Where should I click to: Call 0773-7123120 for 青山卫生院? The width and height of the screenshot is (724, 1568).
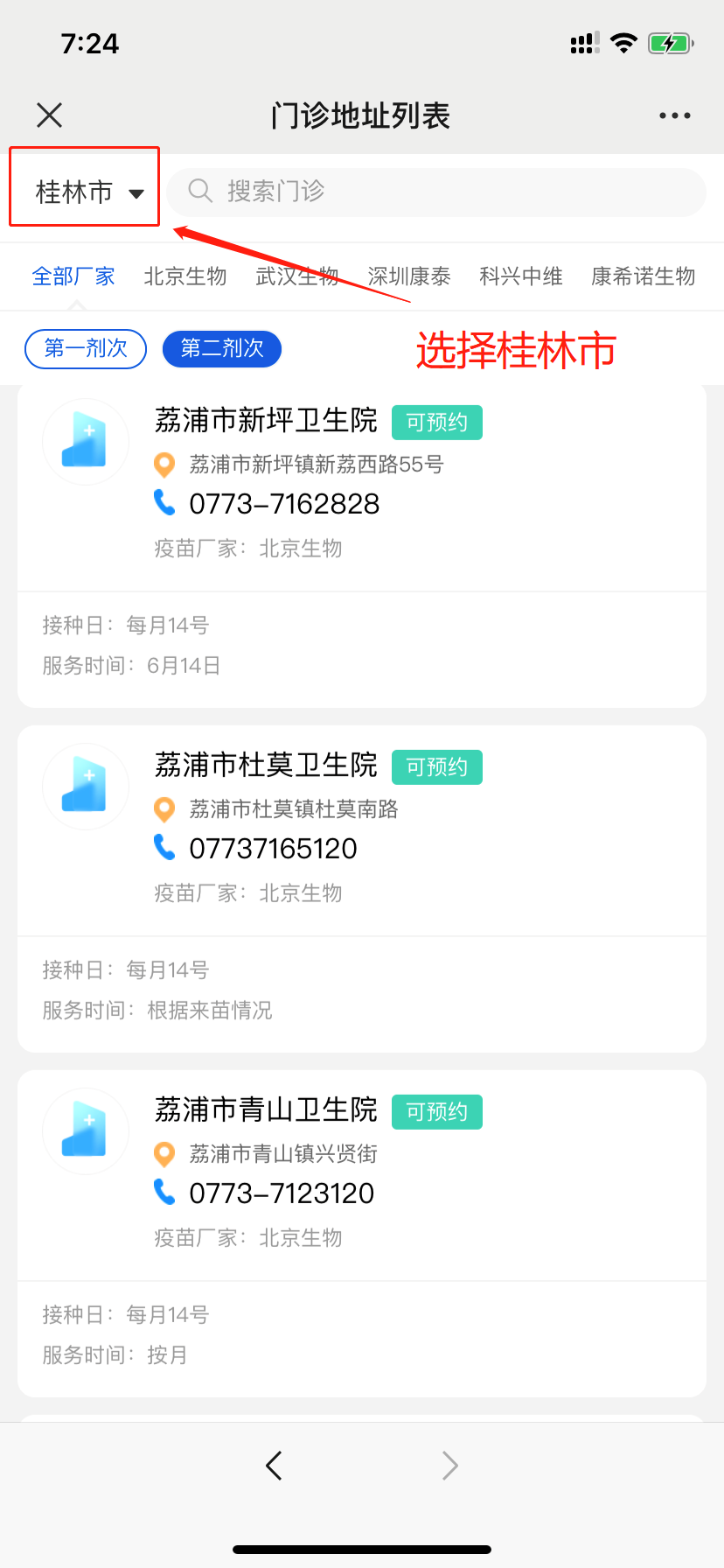pyautogui.click(x=282, y=1193)
